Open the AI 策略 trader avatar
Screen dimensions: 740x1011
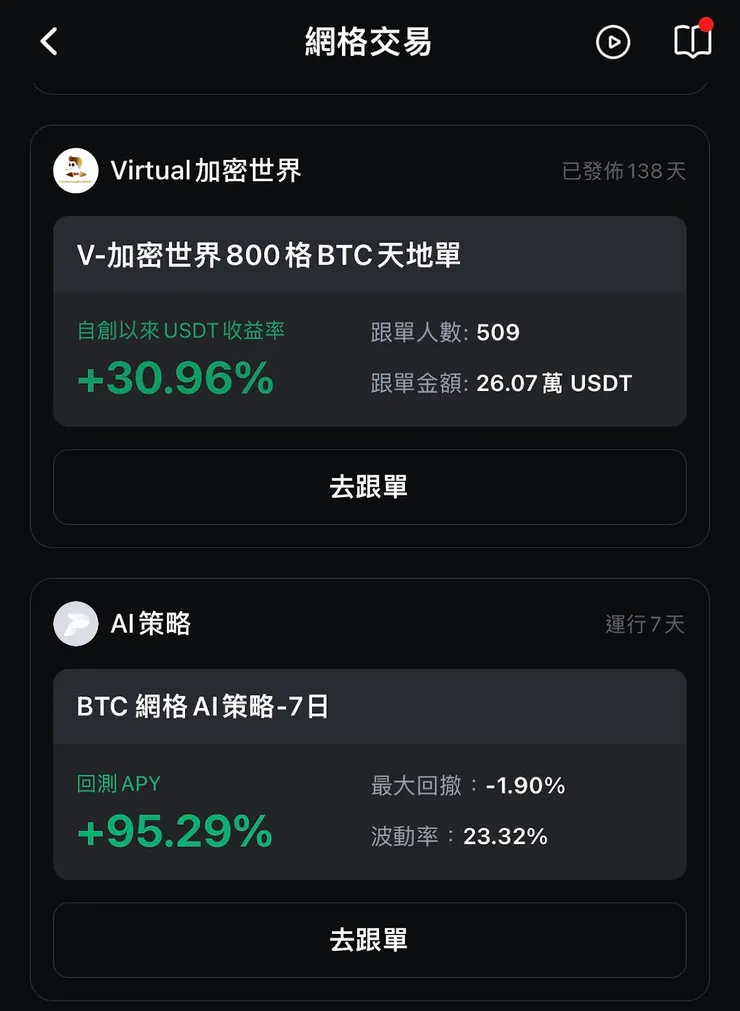coord(75,623)
